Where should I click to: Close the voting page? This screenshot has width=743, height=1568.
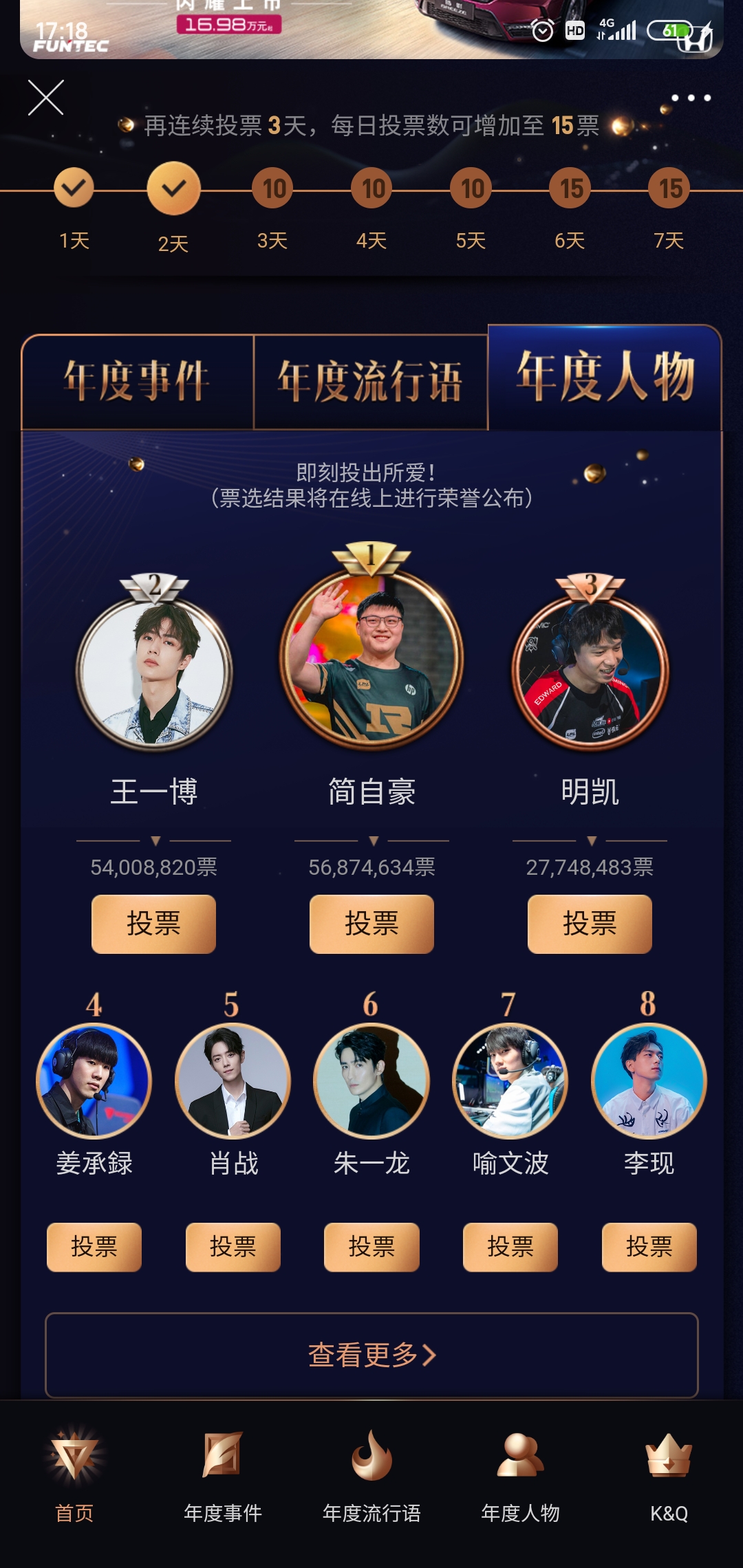pyautogui.click(x=46, y=98)
